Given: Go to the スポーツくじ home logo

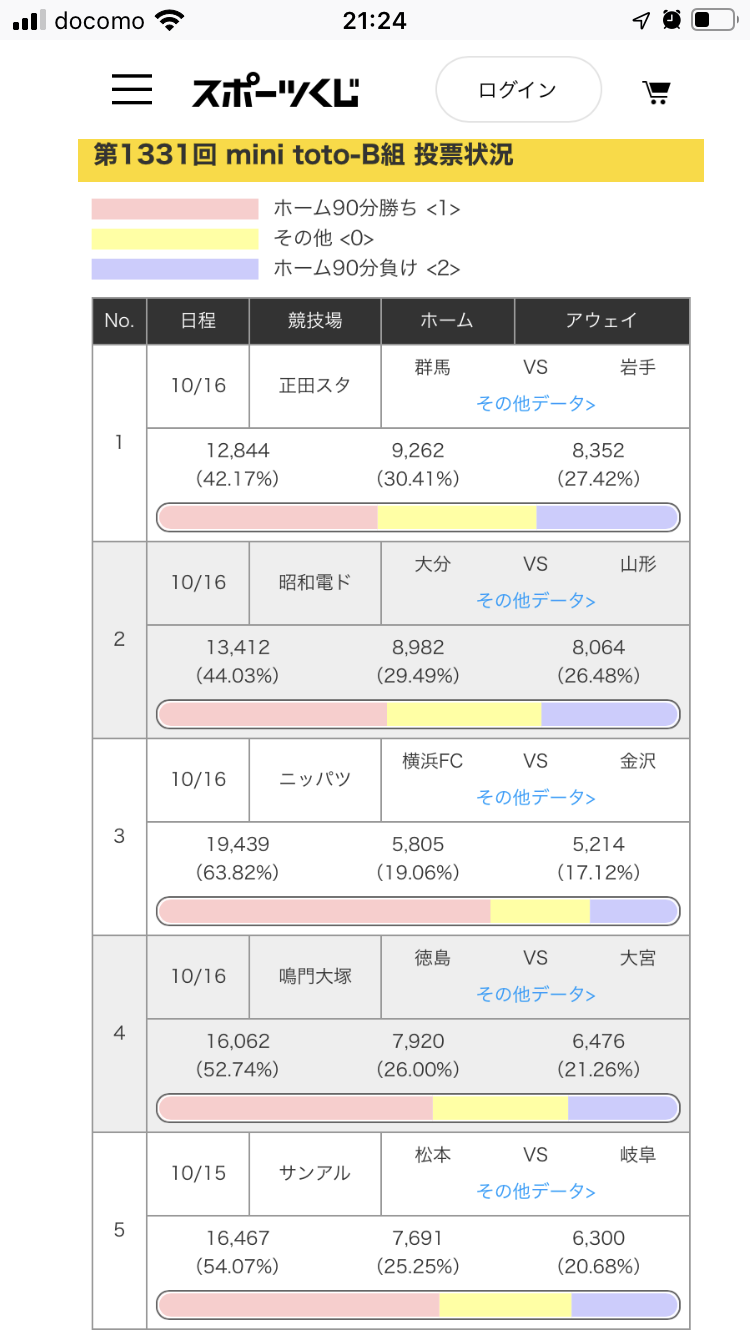Looking at the screenshot, I should point(276,92).
